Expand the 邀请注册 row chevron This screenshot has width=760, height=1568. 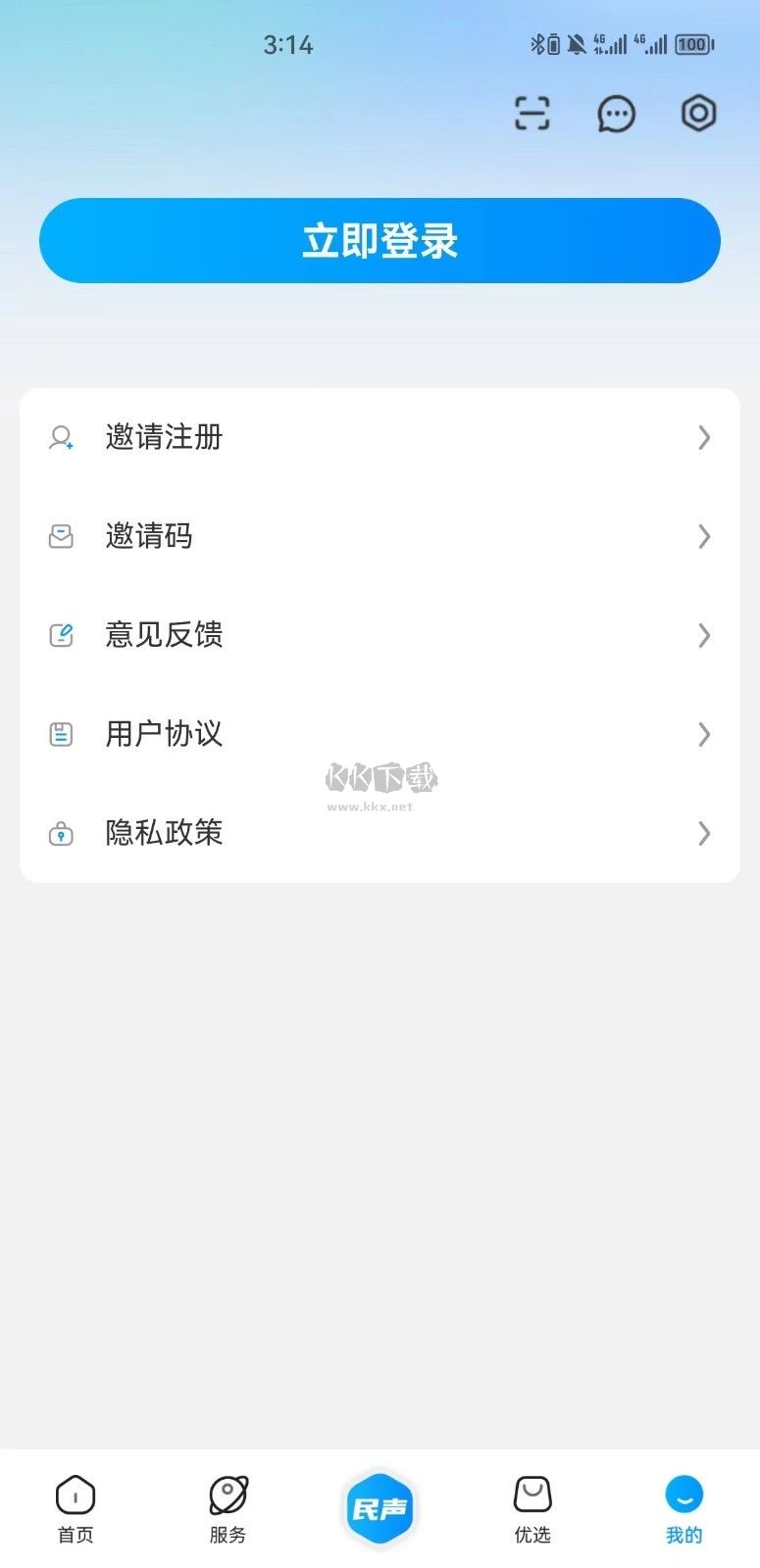pyautogui.click(x=703, y=438)
